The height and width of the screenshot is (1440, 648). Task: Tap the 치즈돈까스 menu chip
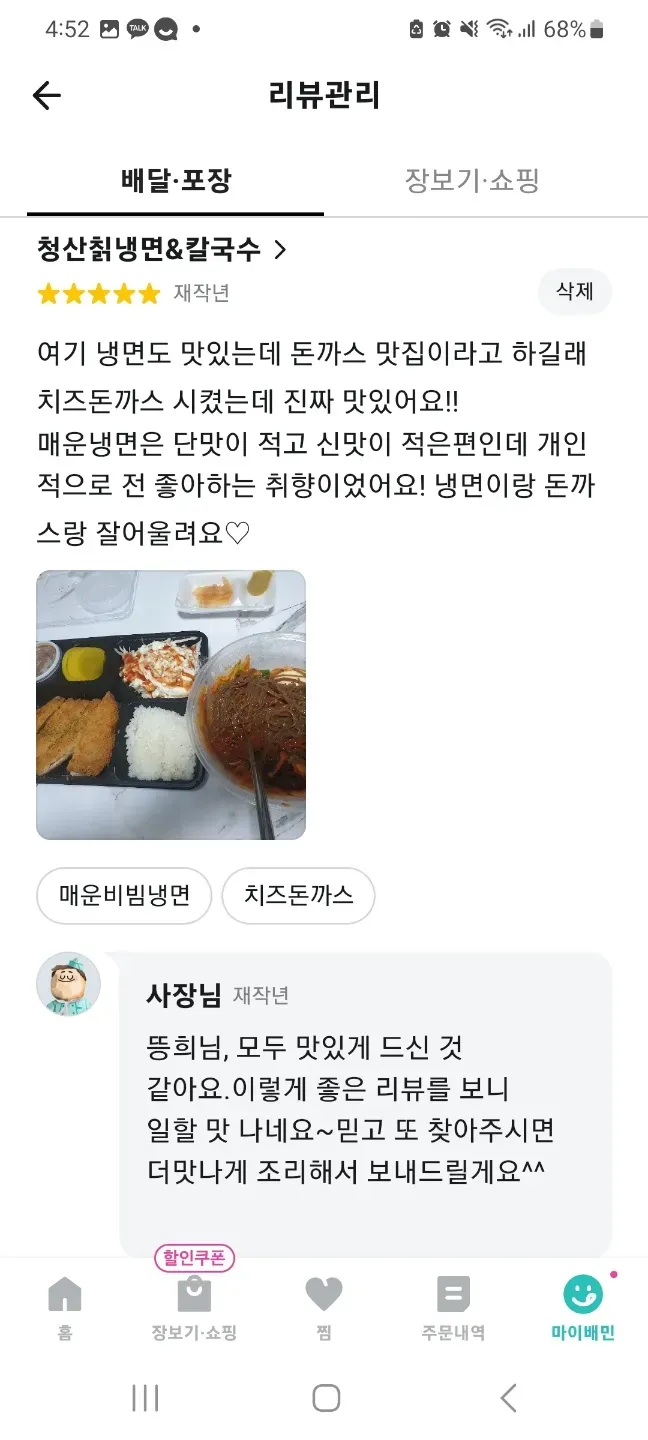[x=298, y=895]
